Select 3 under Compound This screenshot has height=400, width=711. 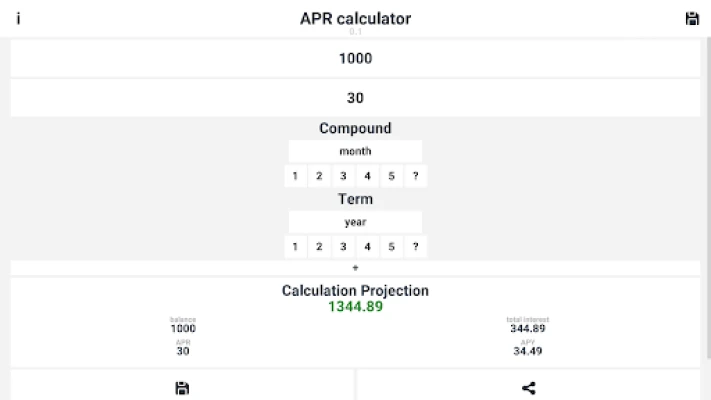[343, 176]
